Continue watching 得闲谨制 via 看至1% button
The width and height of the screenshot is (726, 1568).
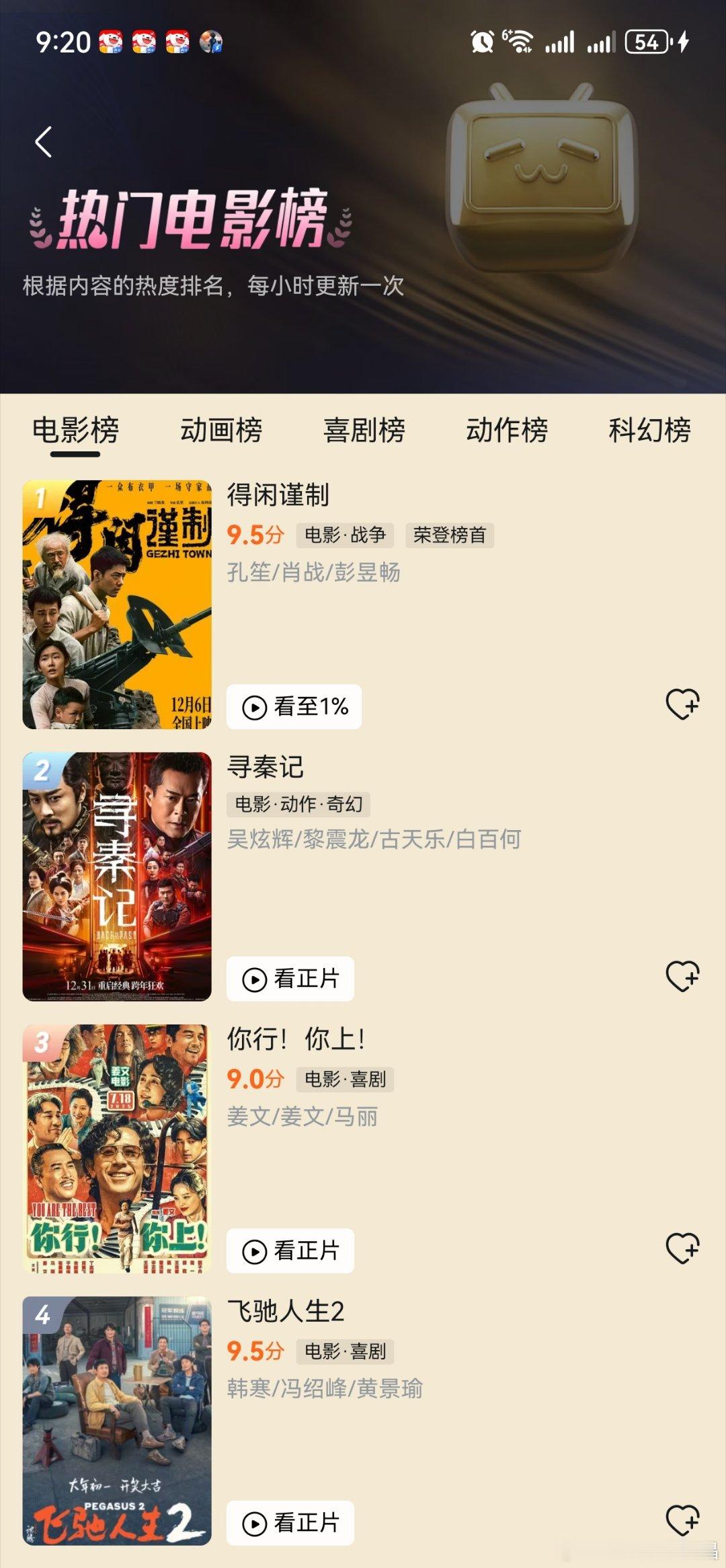294,707
